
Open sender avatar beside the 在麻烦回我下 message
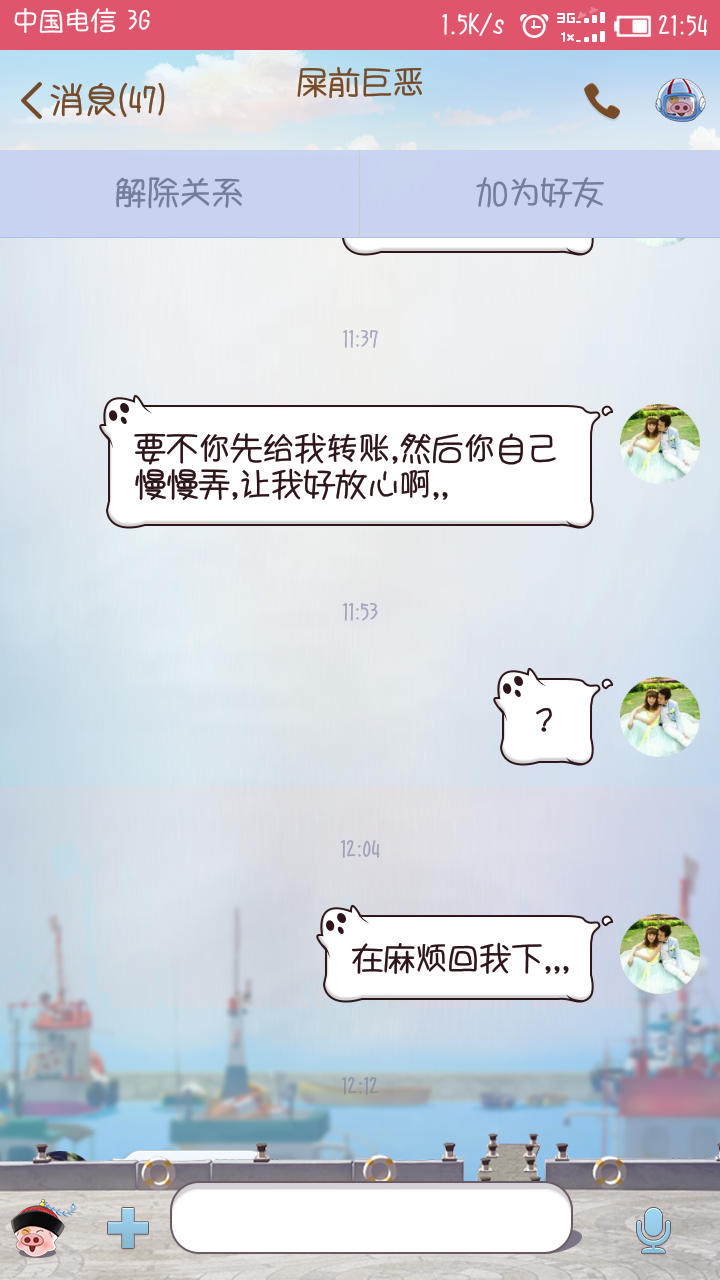tap(660, 953)
